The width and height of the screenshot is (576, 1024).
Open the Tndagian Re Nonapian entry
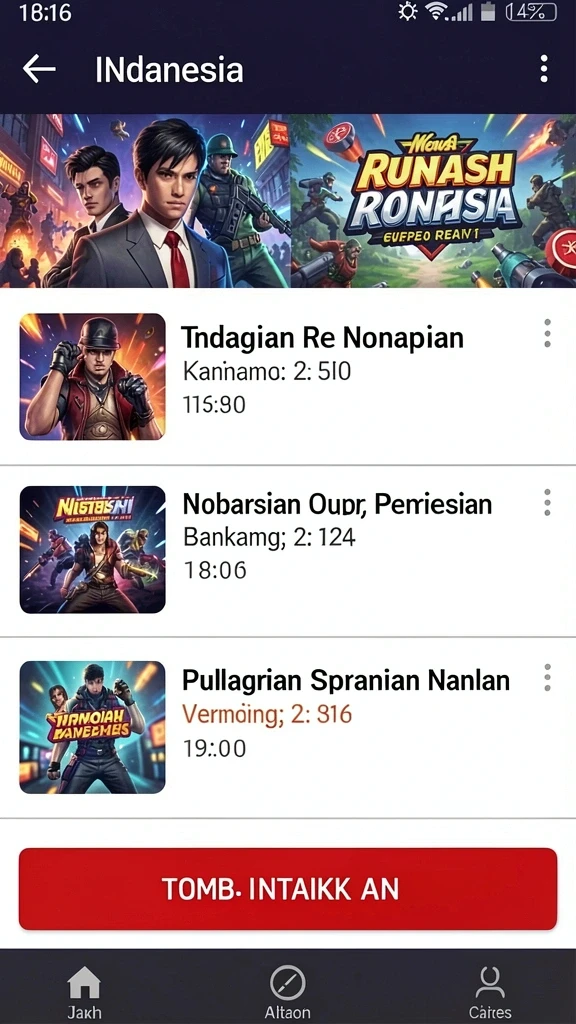[288, 377]
